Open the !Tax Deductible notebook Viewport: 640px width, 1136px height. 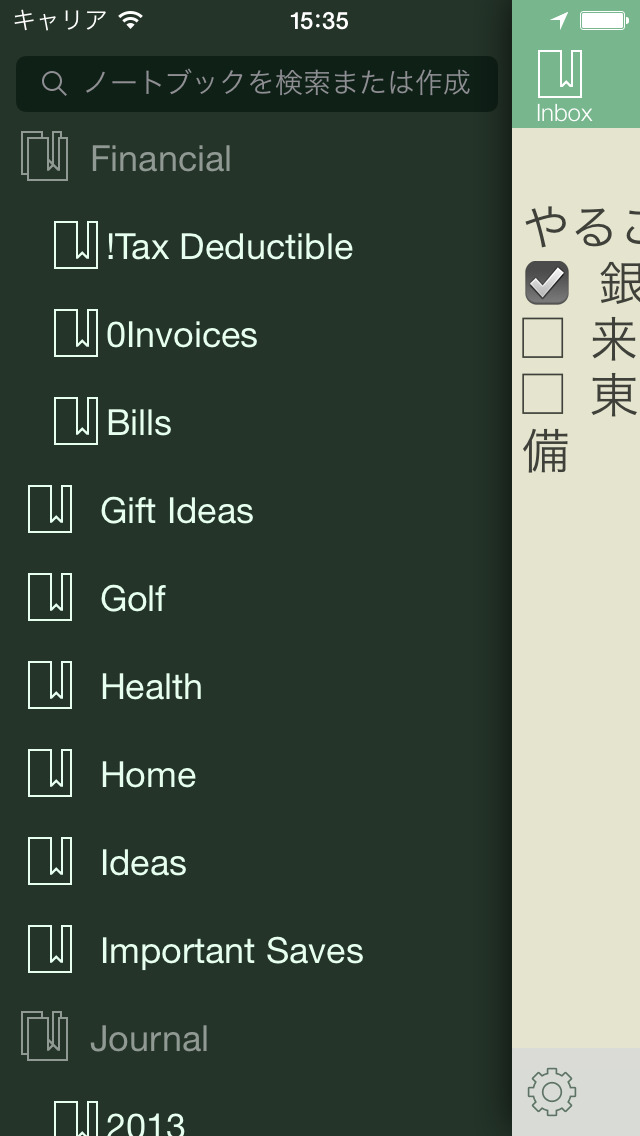[x=228, y=247]
